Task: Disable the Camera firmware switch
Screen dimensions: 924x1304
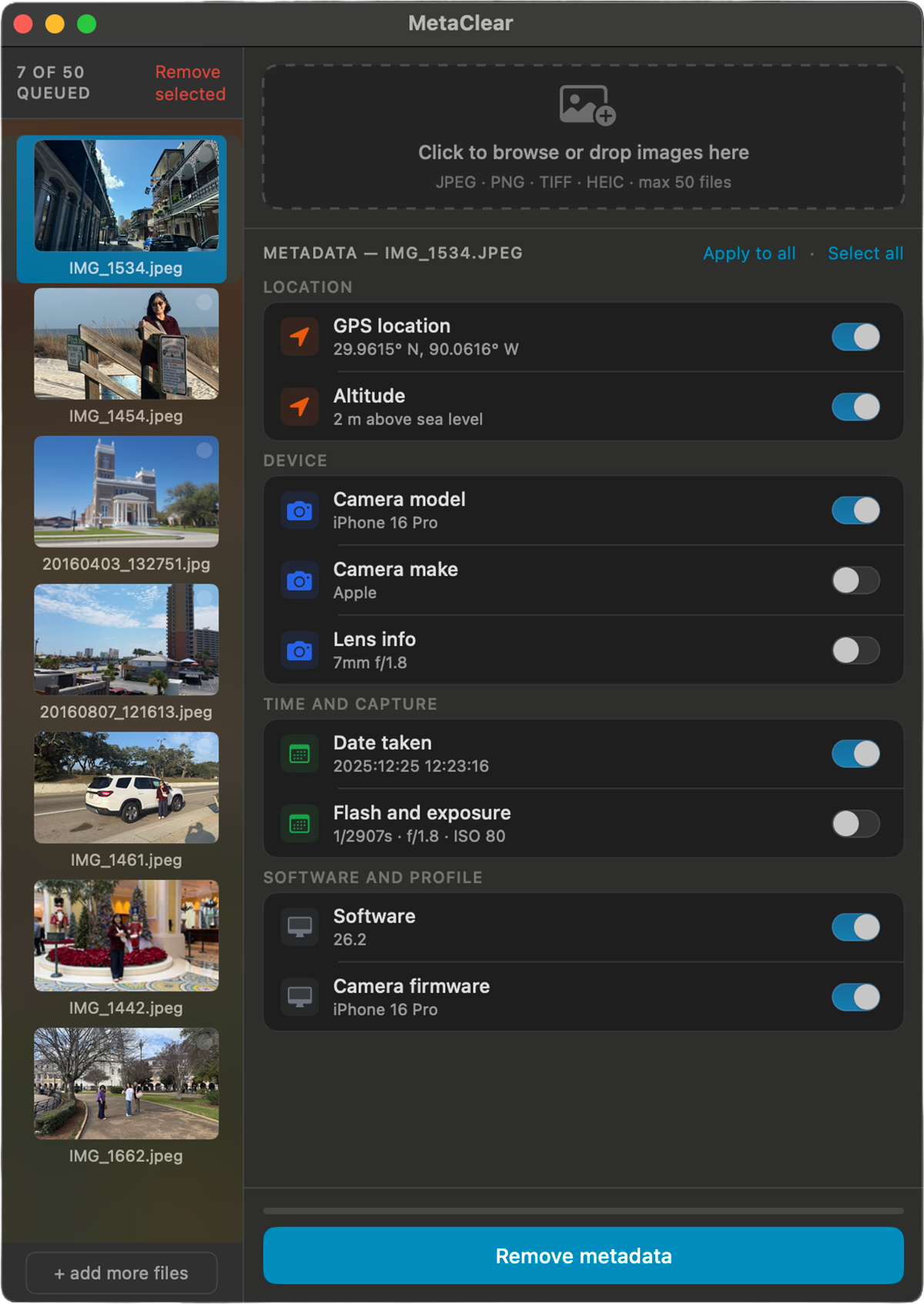Action: pos(855,997)
